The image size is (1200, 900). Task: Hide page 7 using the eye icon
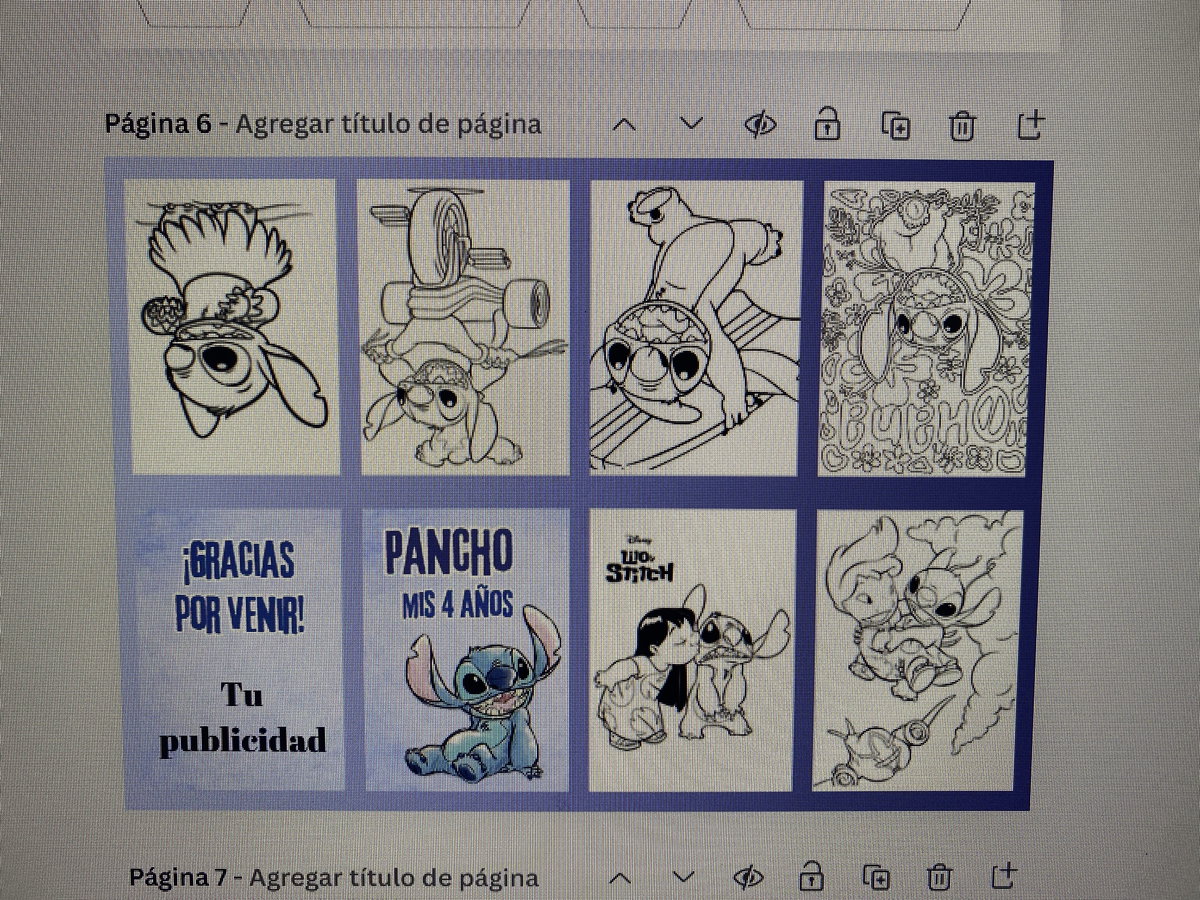748,877
